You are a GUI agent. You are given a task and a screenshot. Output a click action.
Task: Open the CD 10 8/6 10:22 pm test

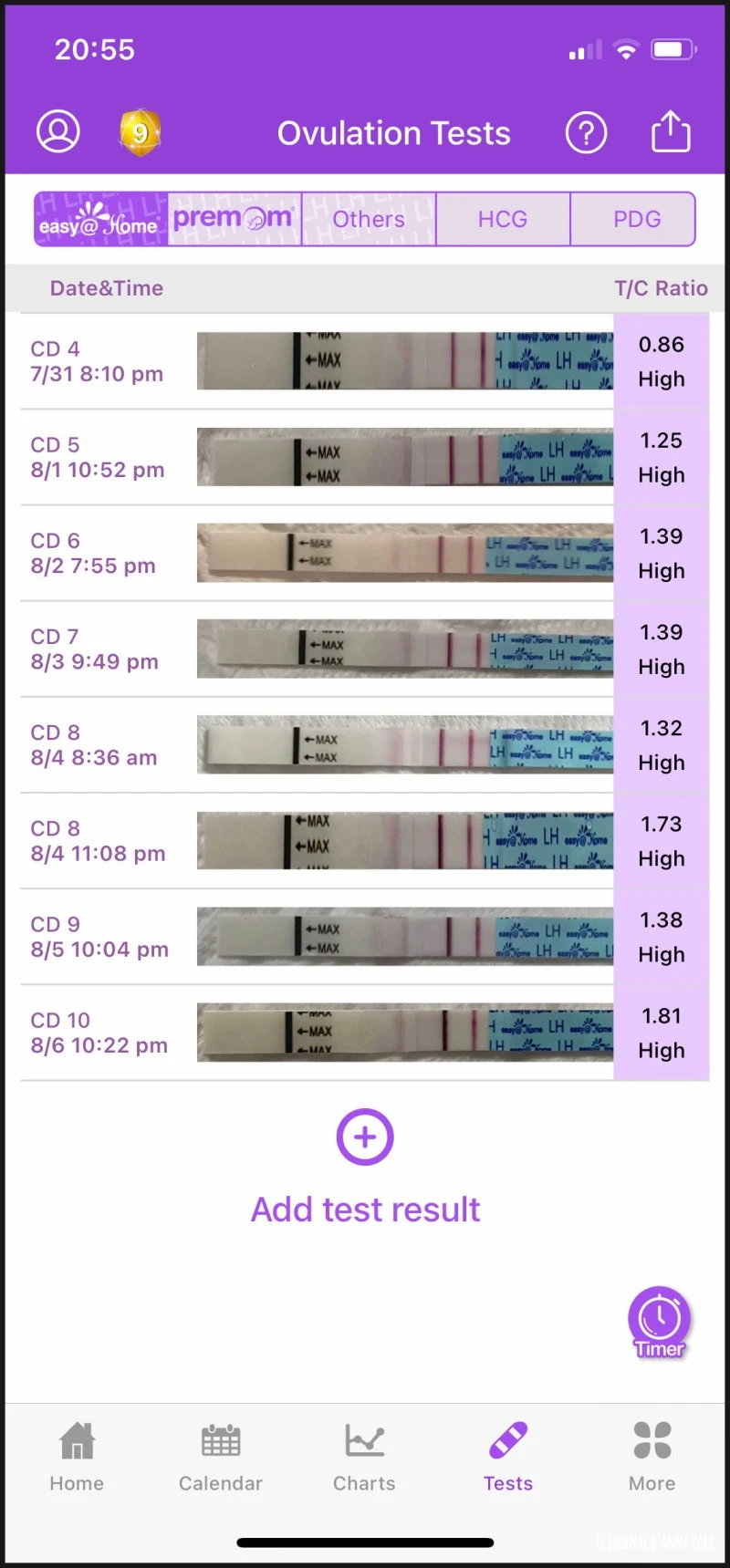(x=365, y=1033)
